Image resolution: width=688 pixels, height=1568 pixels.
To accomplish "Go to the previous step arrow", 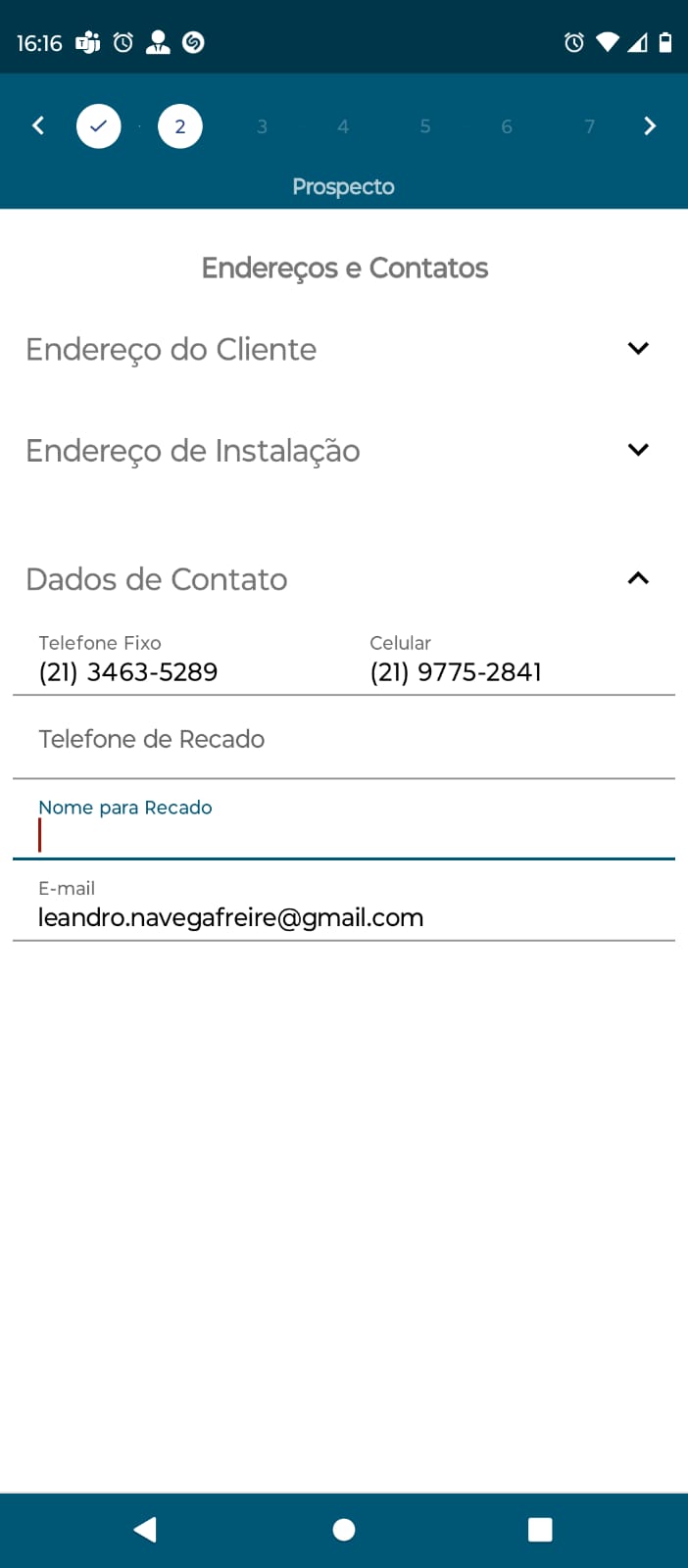I will coord(38,125).
